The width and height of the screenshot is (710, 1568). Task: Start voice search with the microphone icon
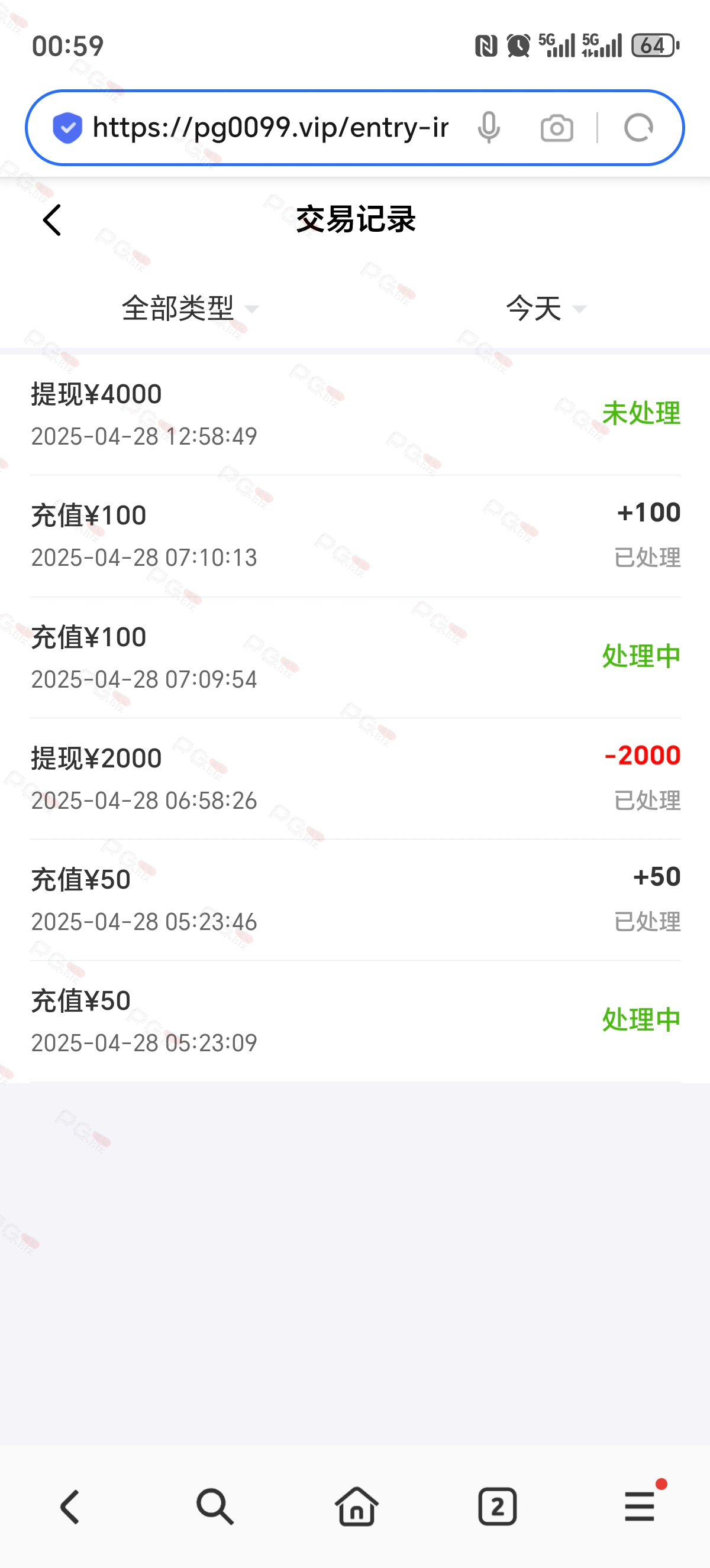pos(488,128)
